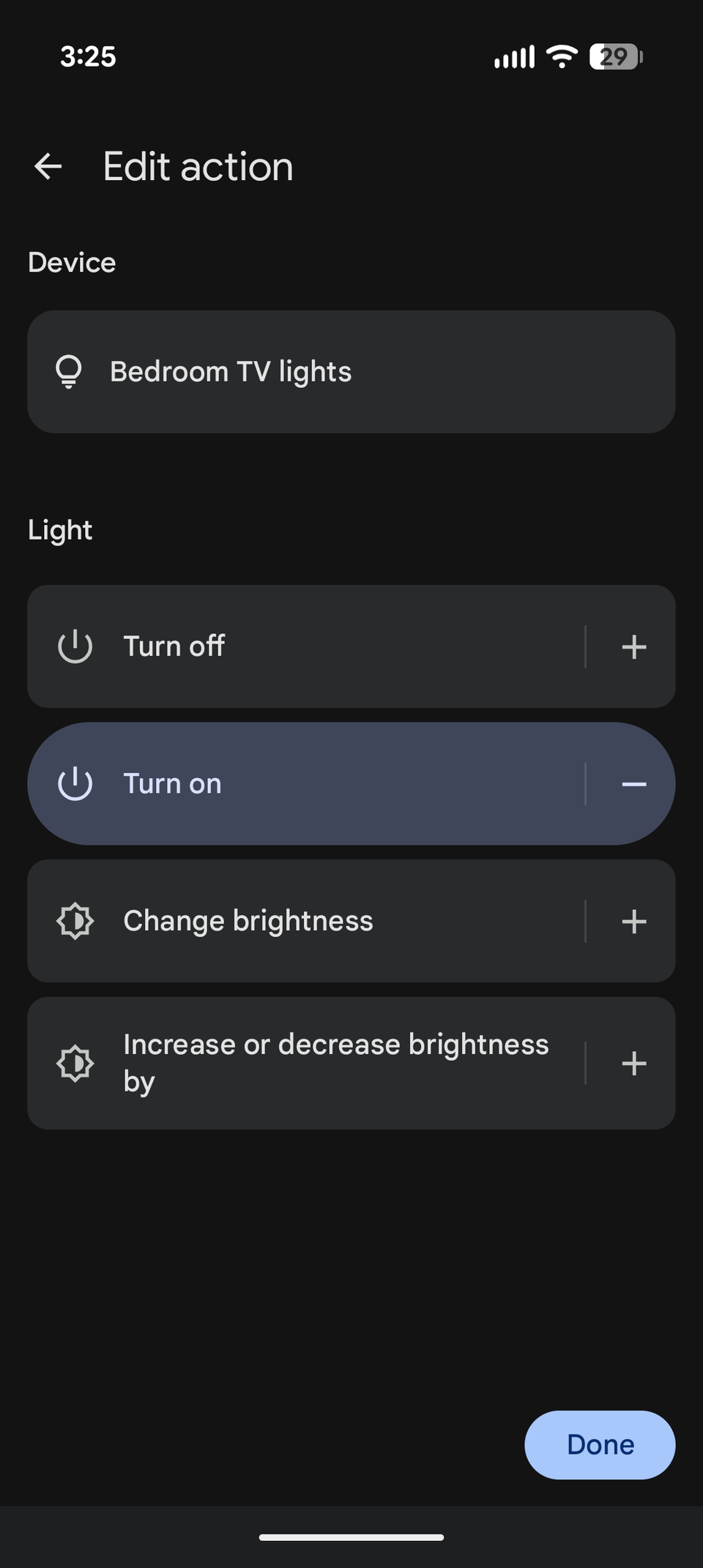Tap the gesture navigation bar at bottom
The width and height of the screenshot is (703, 1568).
point(351,1537)
